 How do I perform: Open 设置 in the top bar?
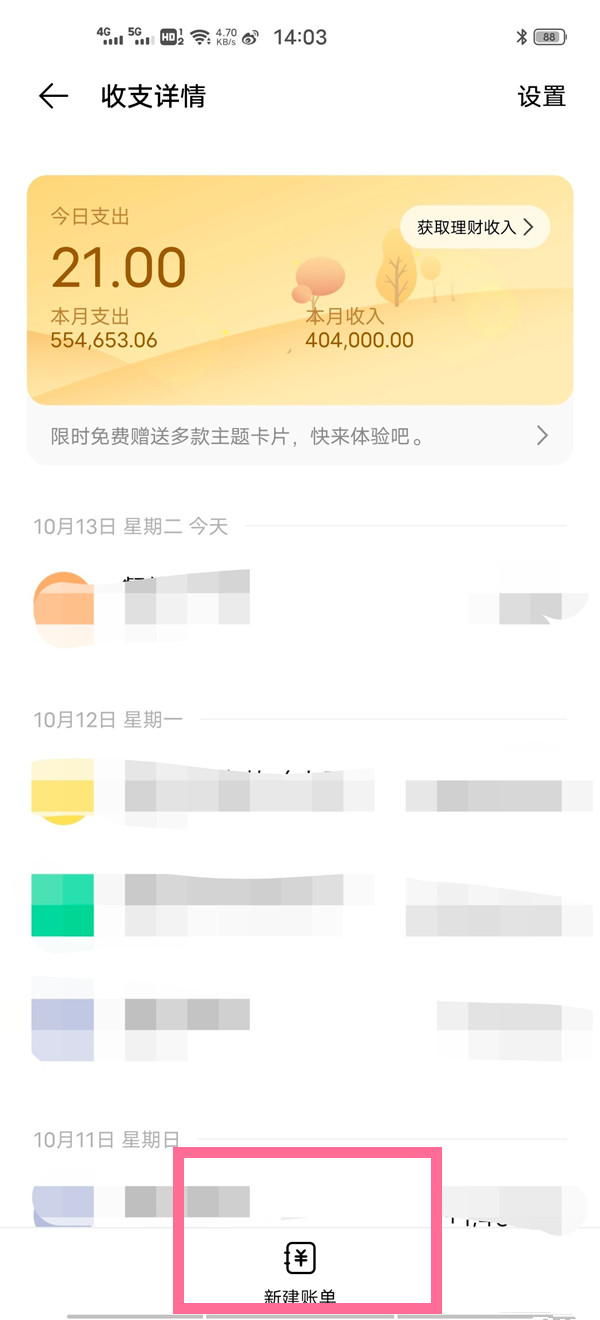(541, 96)
